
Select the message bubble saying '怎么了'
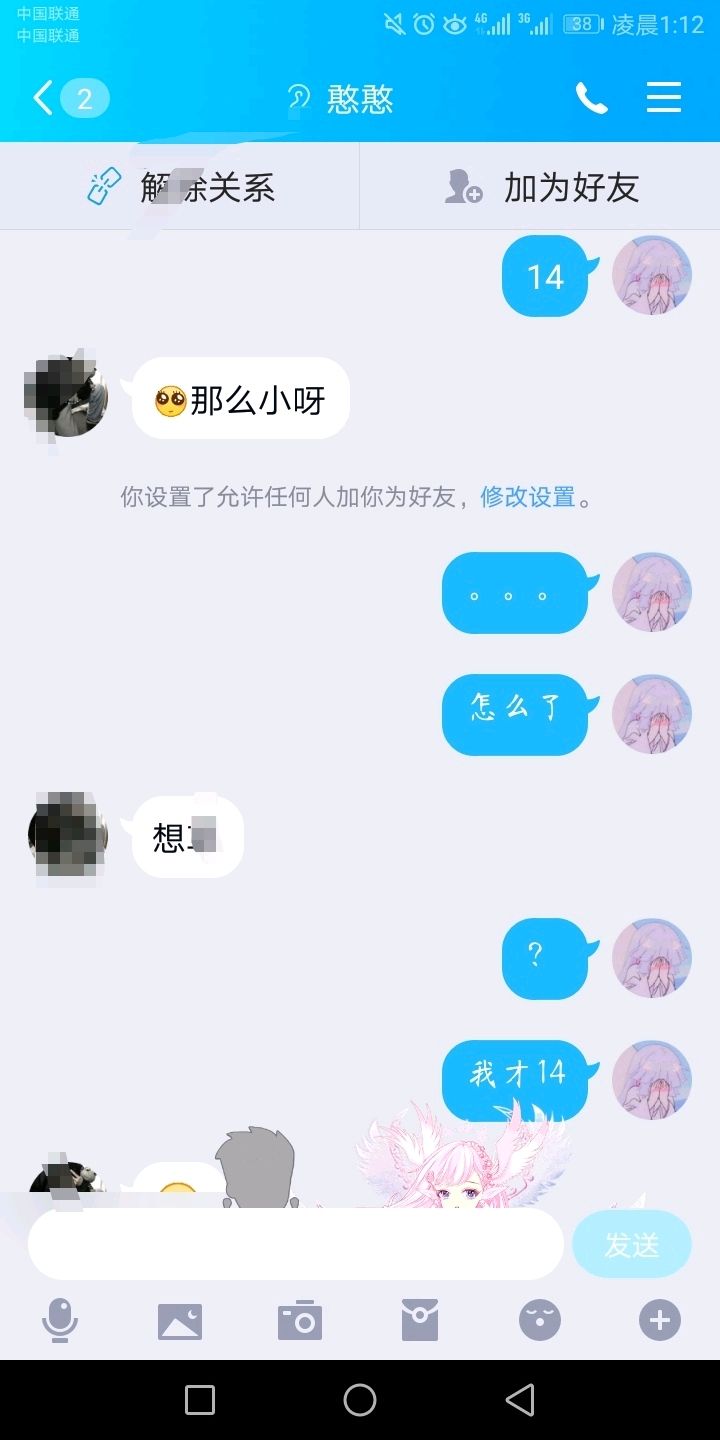point(516,715)
